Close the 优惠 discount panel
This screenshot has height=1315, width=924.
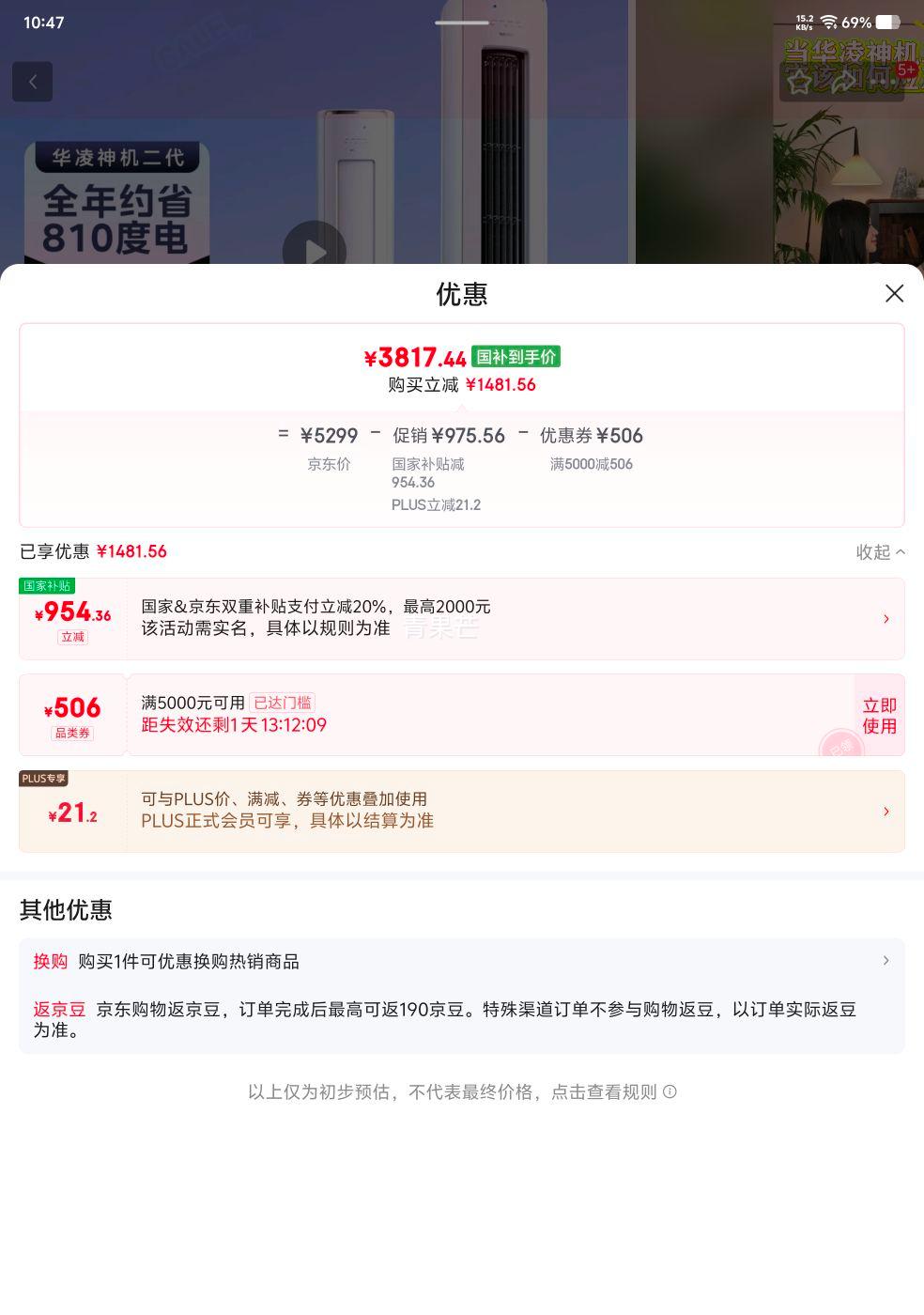(x=894, y=294)
